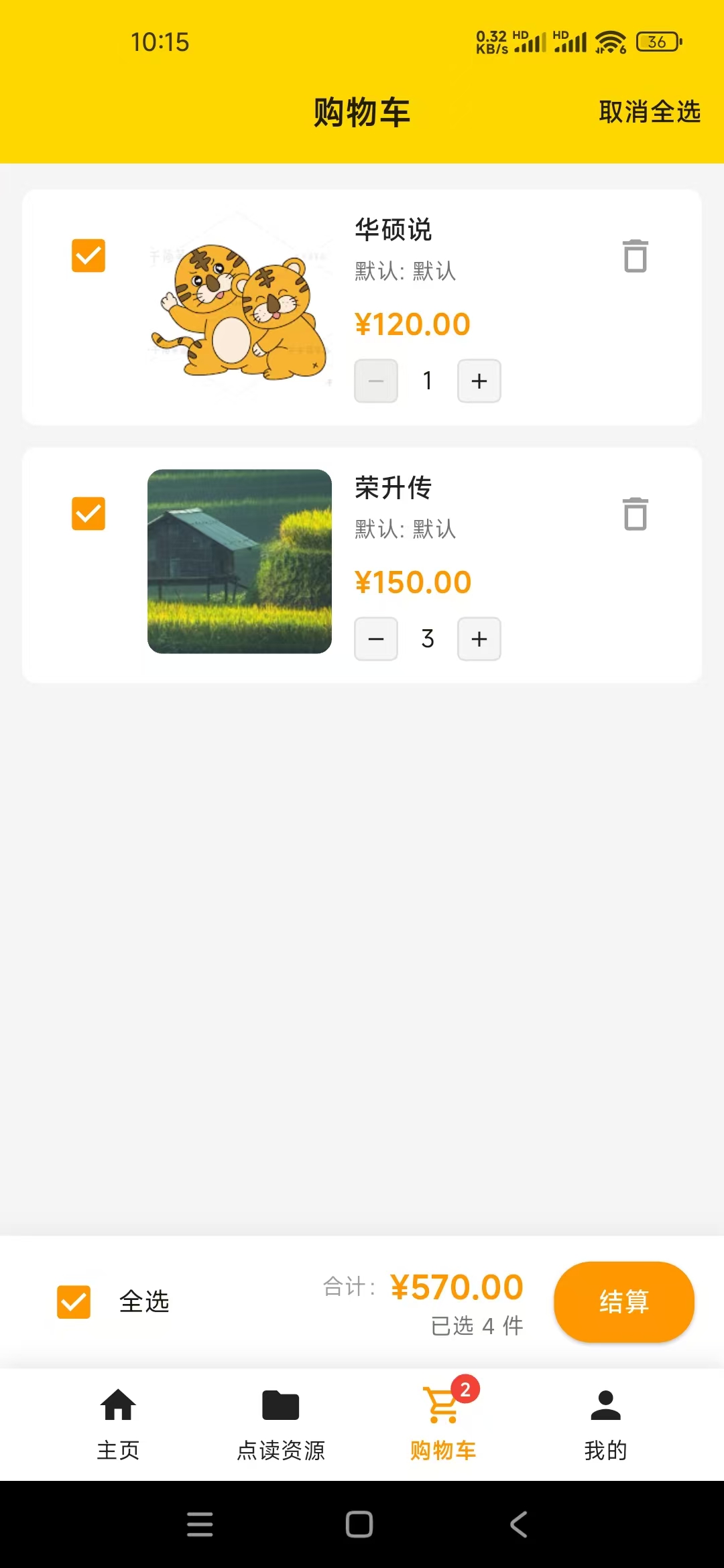Screen dimensions: 724x1568
Task: Delete 华硕说 using its trash icon
Action: coord(634,257)
